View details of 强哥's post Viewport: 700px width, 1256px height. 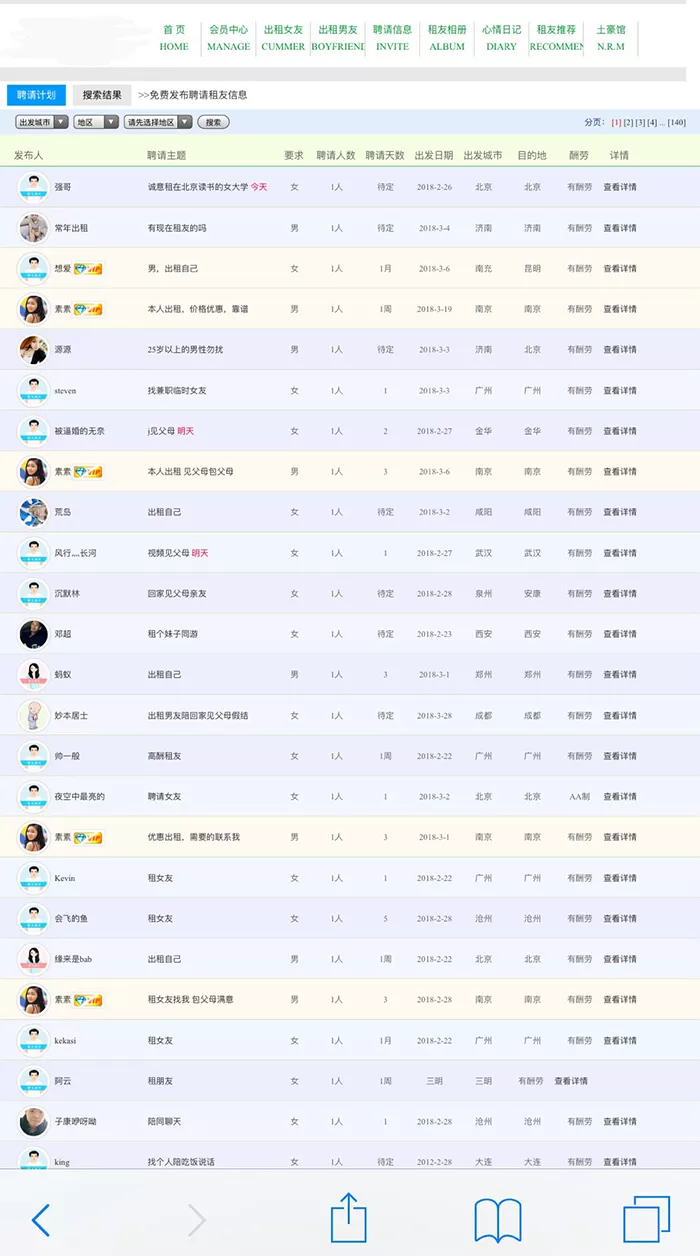[x=619, y=187]
